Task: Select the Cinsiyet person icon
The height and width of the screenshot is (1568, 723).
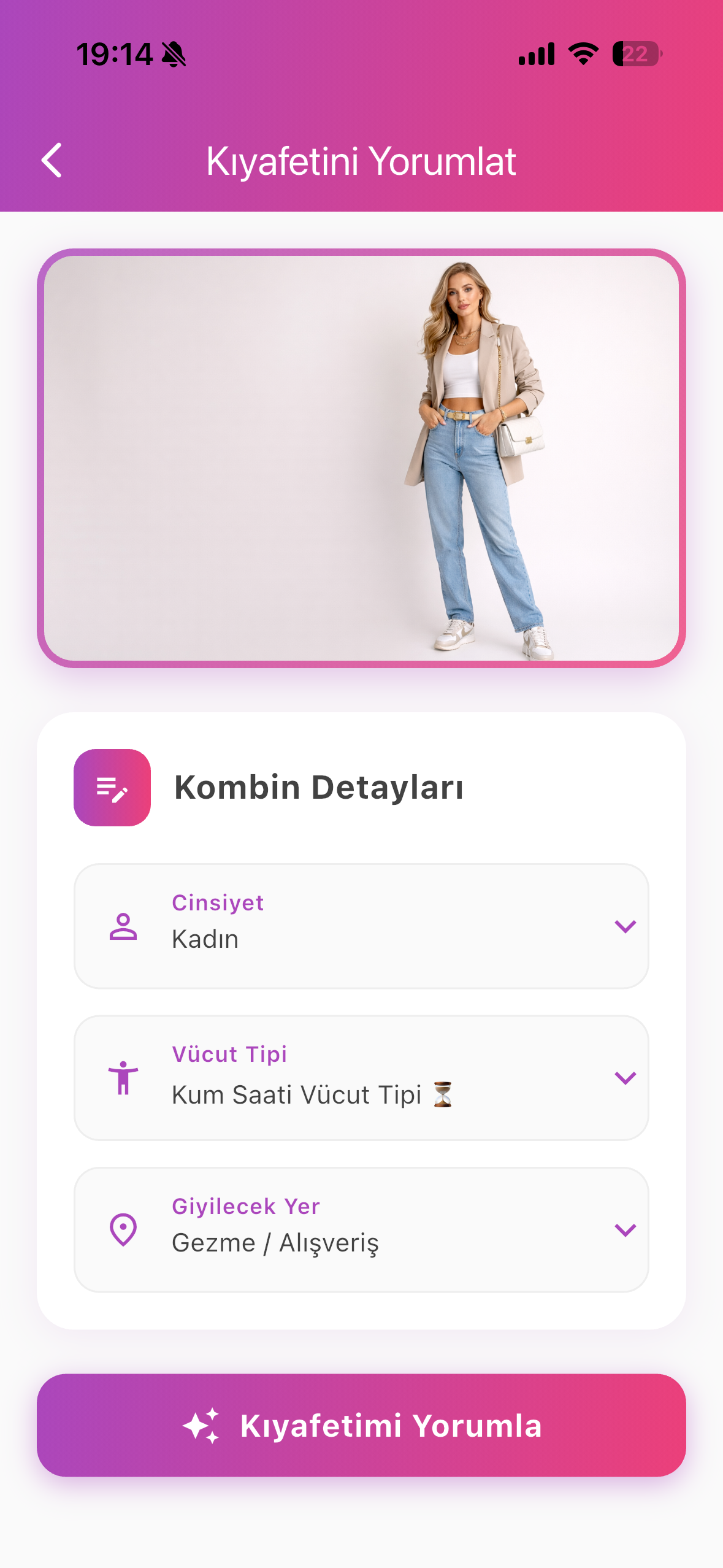Action: click(x=123, y=926)
